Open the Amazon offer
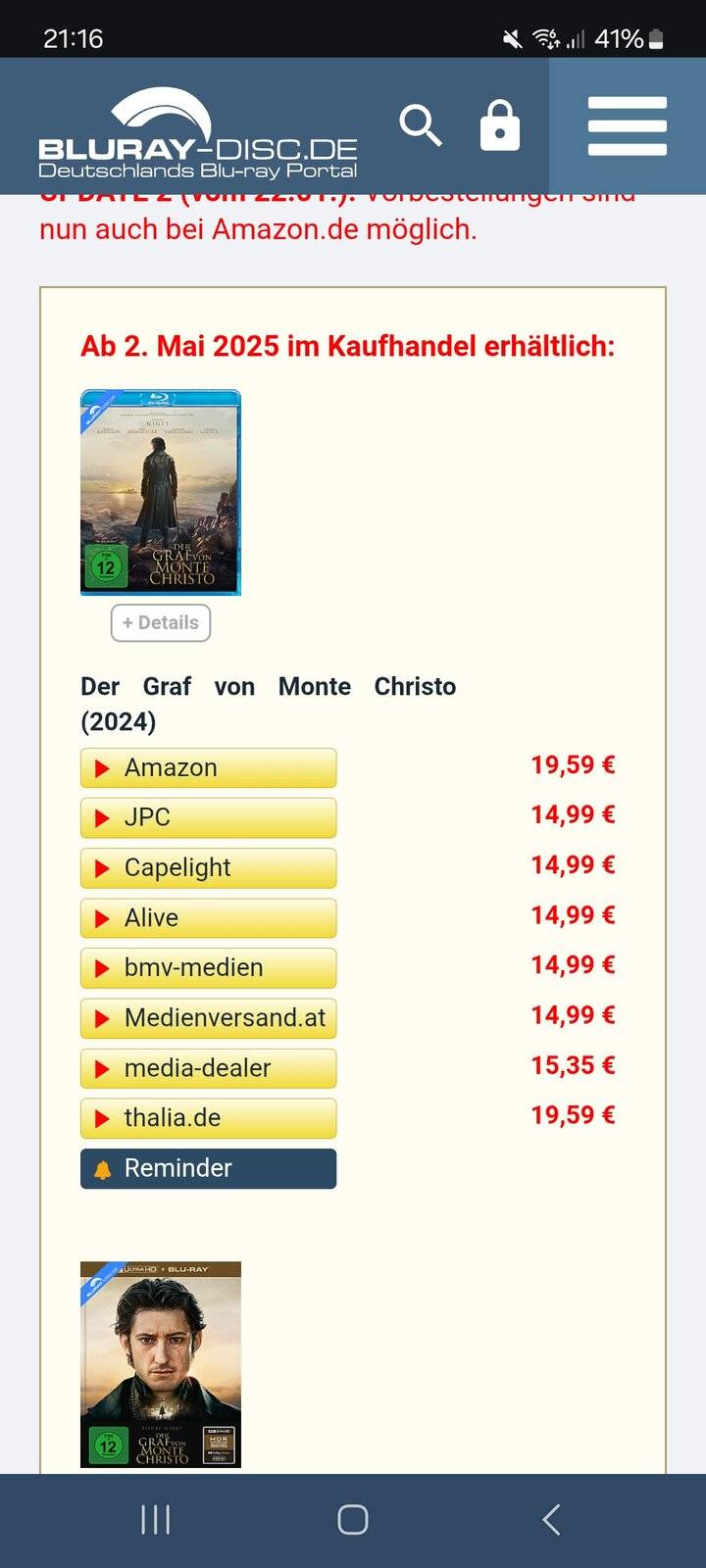This screenshot has height=1568, width=706. (208, 768)
